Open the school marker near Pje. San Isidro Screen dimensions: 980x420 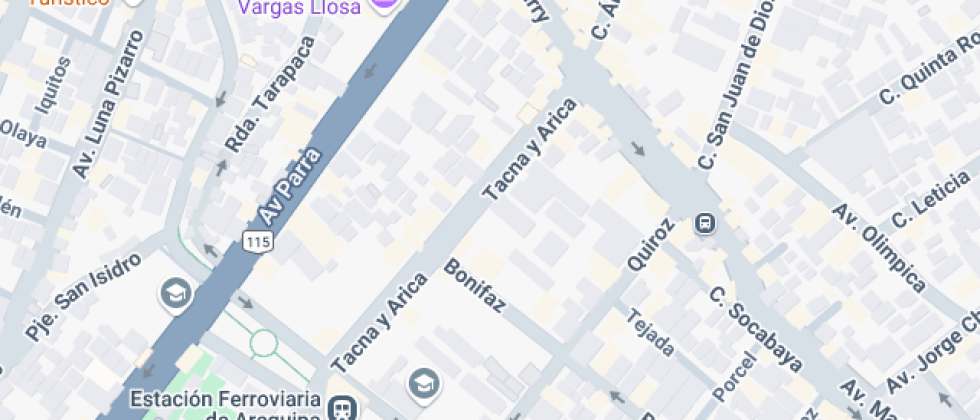click(176, 295)
